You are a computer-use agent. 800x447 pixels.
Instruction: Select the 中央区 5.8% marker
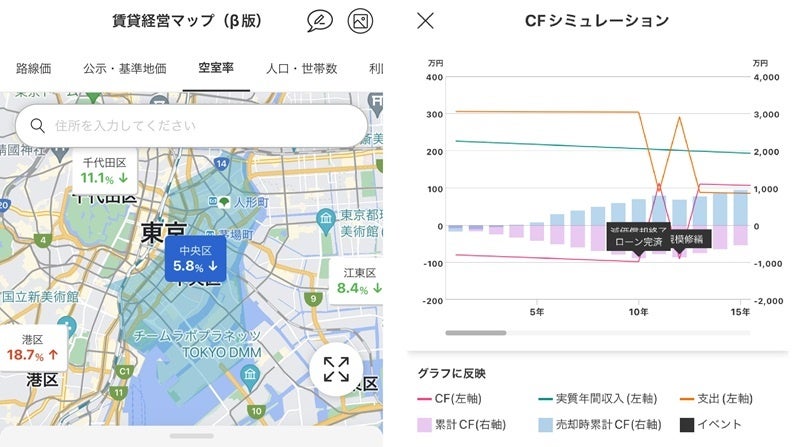click(195, 259)
